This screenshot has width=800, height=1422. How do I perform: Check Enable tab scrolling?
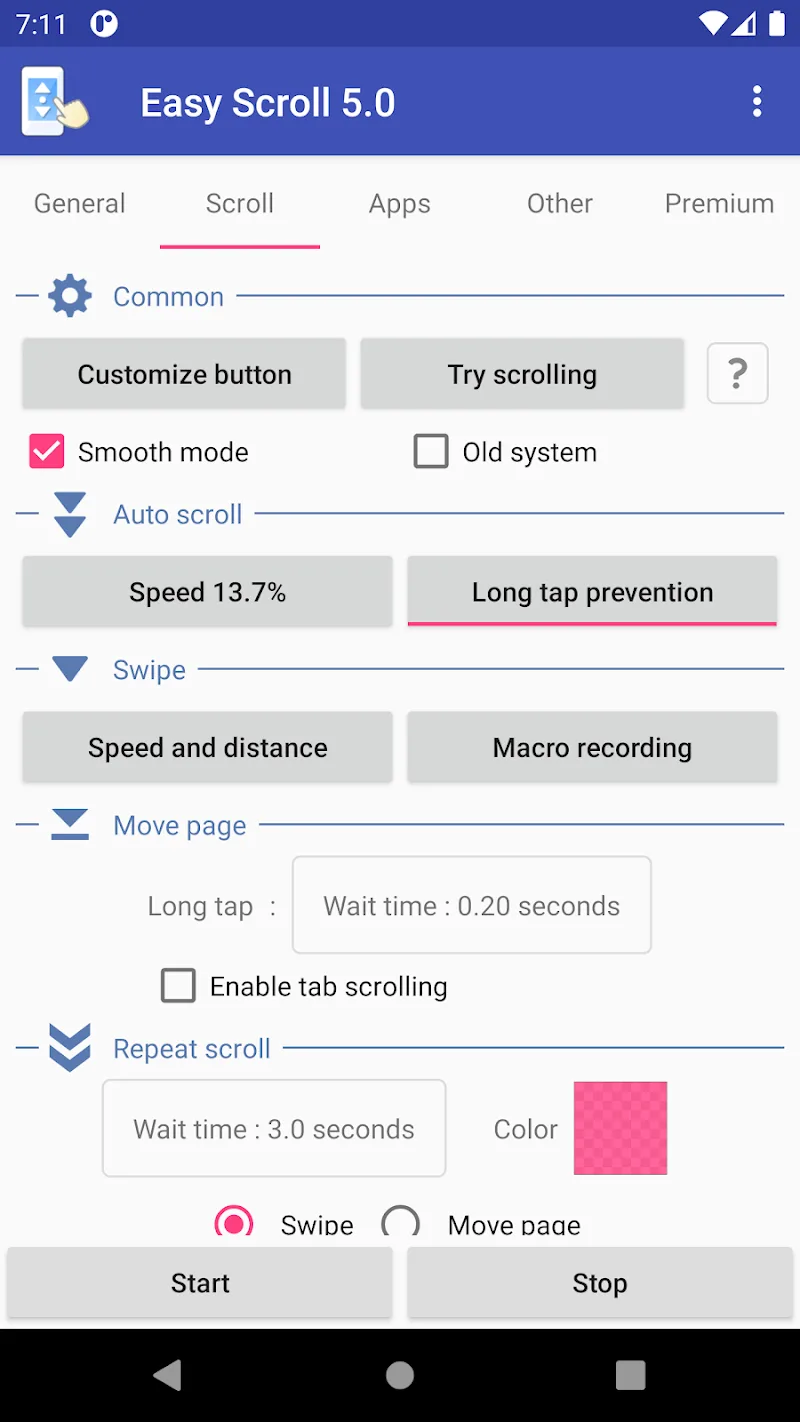click(179, 986)
